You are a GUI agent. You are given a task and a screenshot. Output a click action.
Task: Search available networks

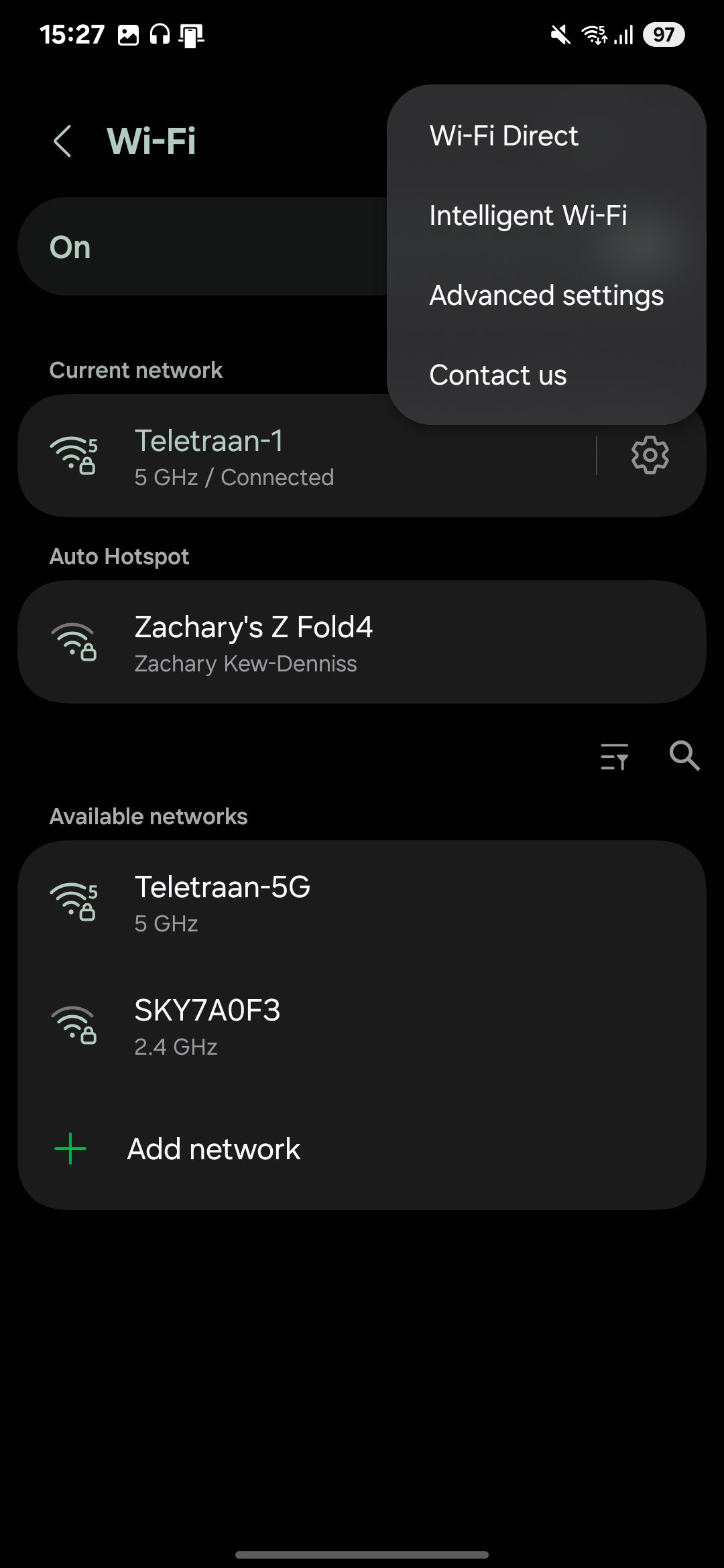click(x=684, y=757)
